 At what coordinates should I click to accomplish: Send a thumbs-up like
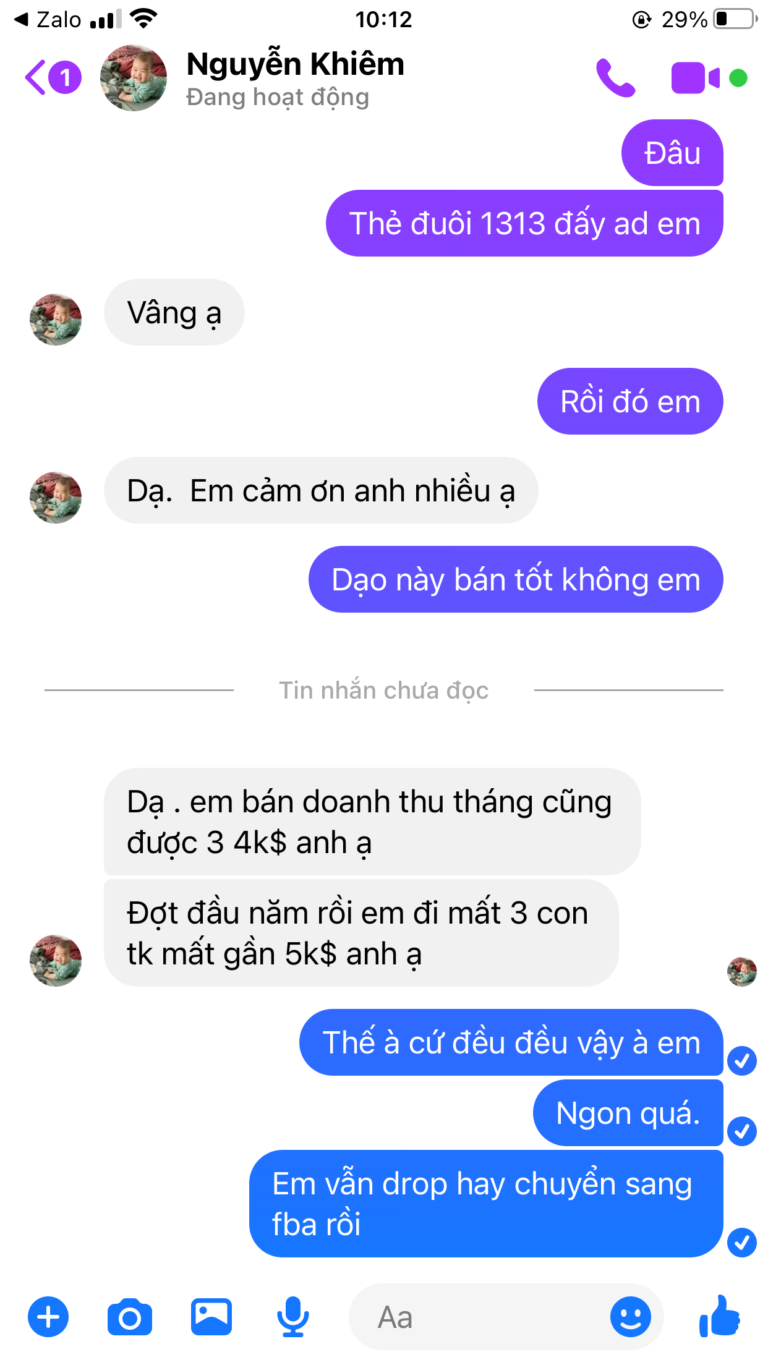coord(720,1315)
